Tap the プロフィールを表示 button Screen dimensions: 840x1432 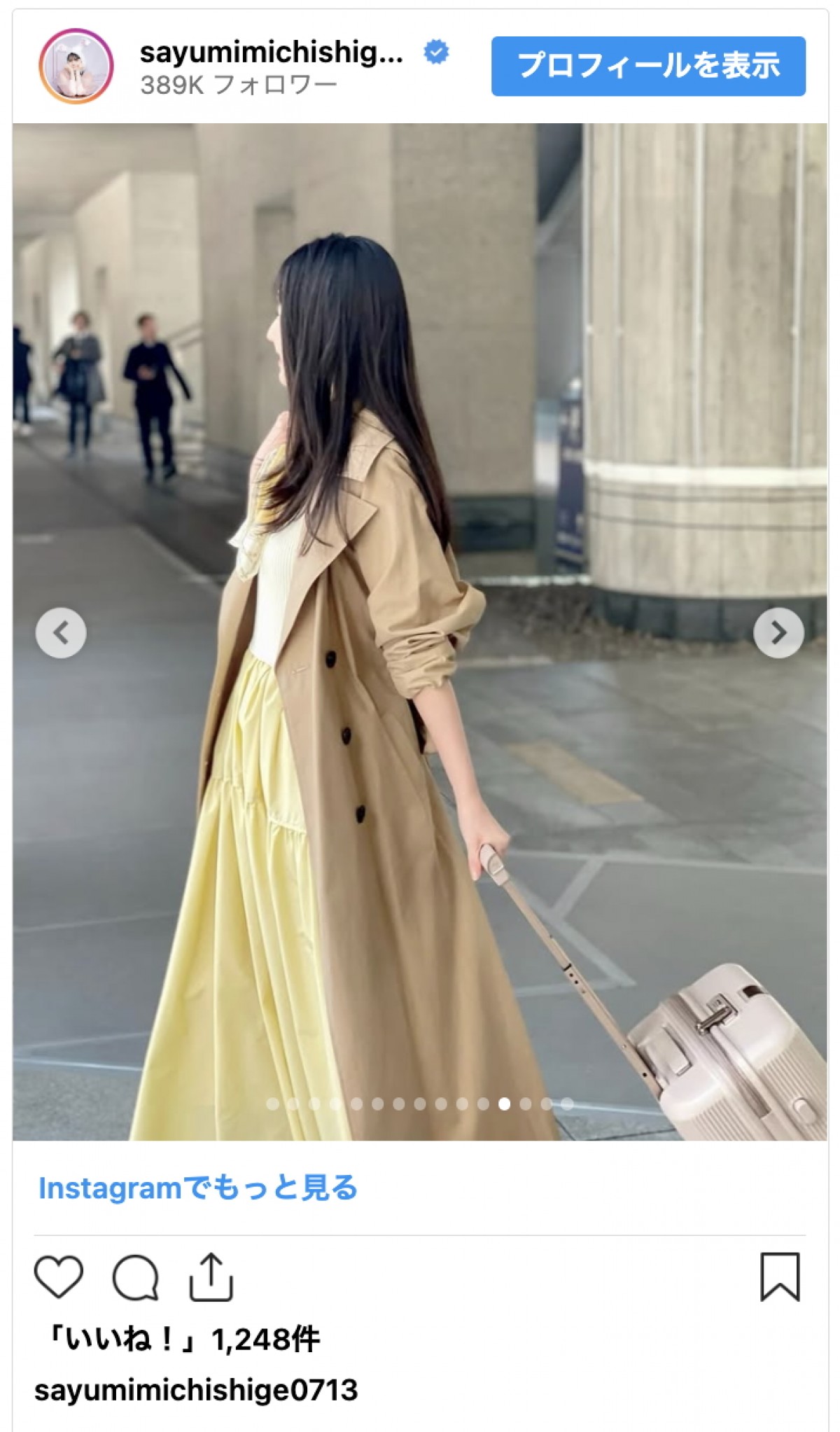click(648, 66)
